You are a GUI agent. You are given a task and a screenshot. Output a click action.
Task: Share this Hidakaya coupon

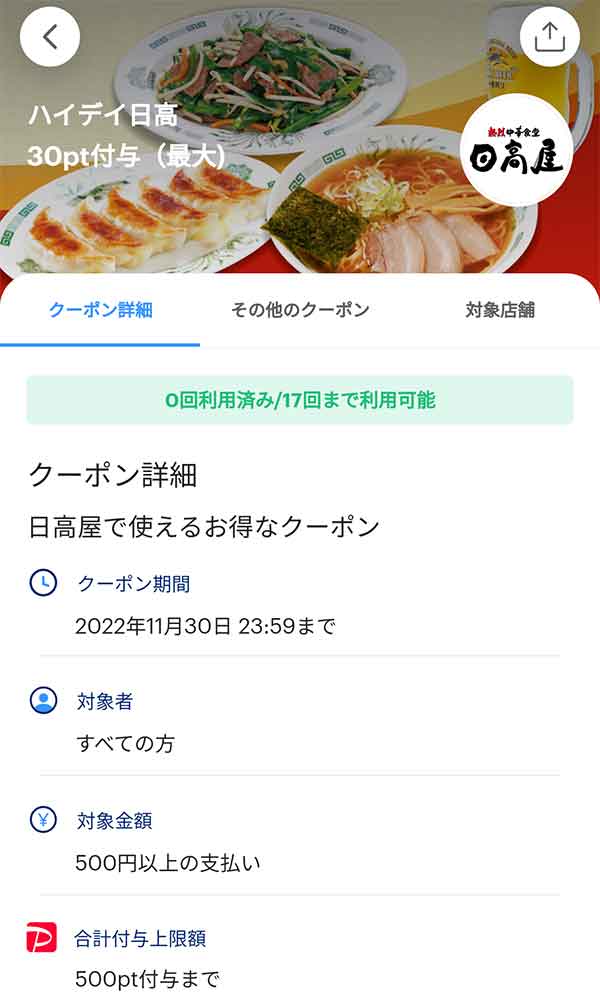[x=550, y=38]
